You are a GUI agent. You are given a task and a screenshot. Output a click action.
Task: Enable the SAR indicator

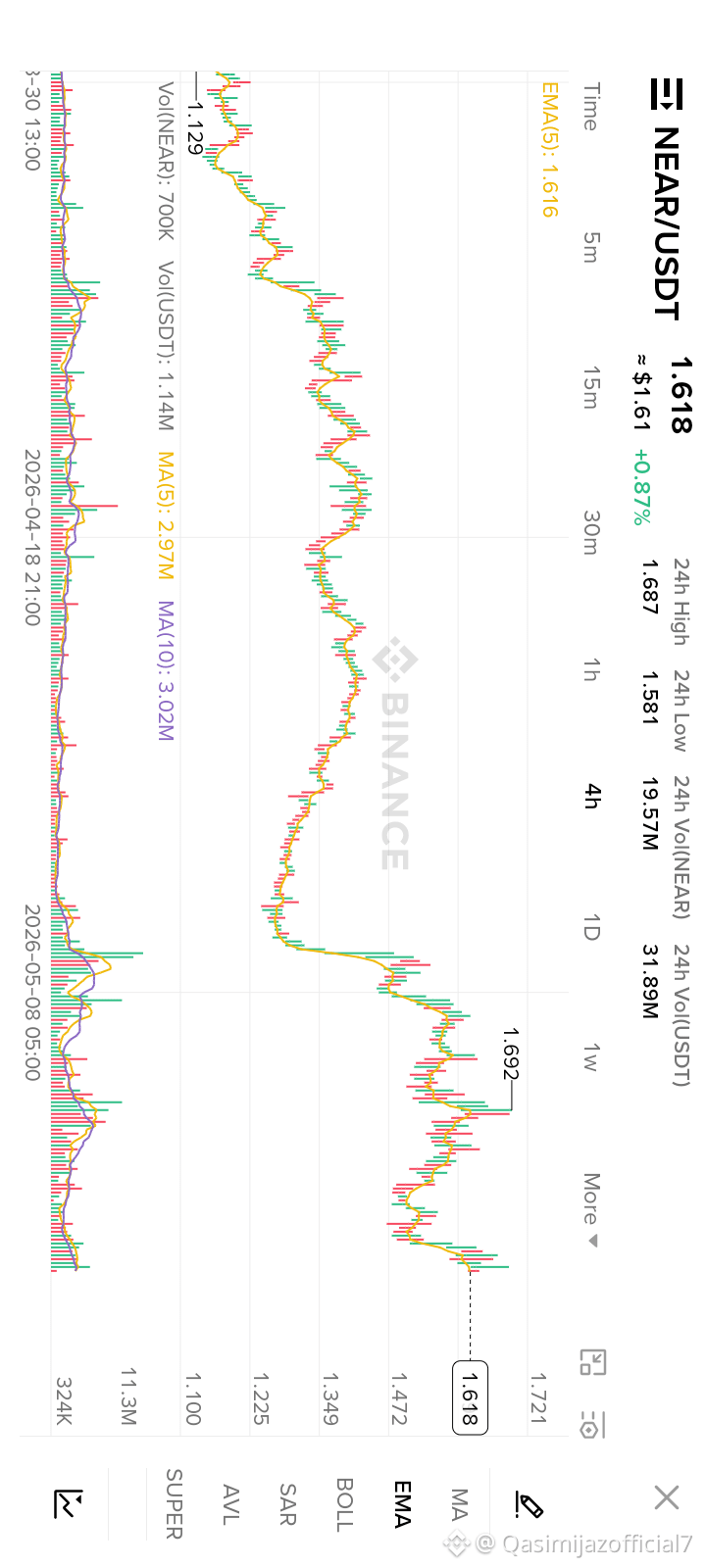287,1504
